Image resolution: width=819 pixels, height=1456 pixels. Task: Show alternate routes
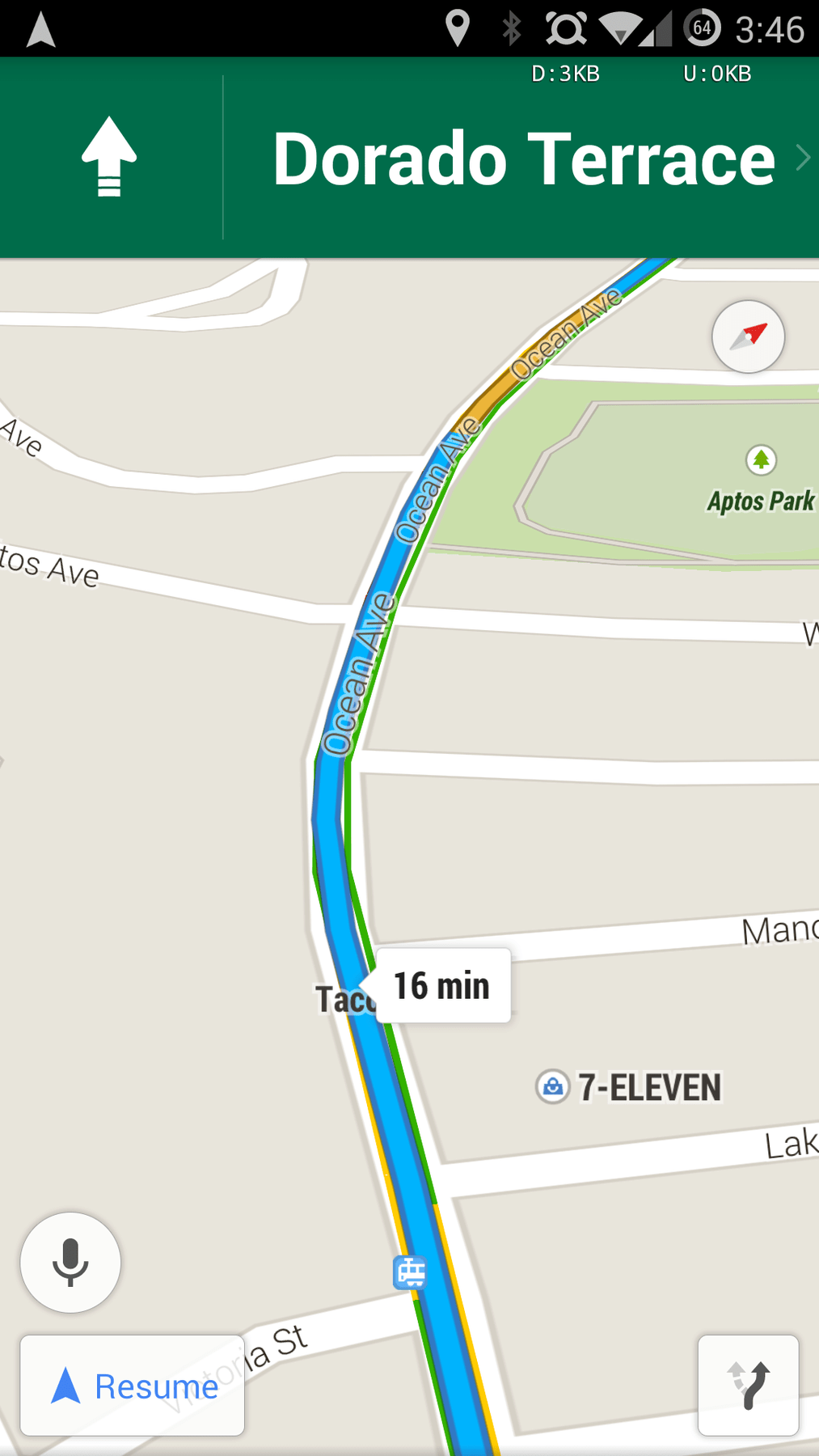click(x=748, y=1386)
